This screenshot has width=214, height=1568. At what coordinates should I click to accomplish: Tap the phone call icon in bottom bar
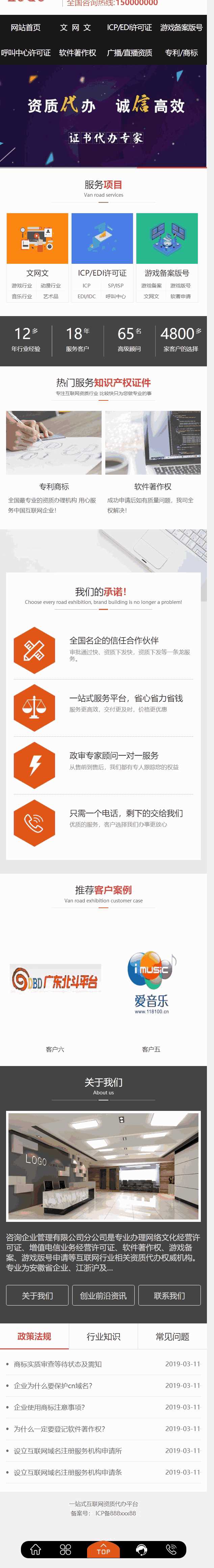[x=171, y=1549]
